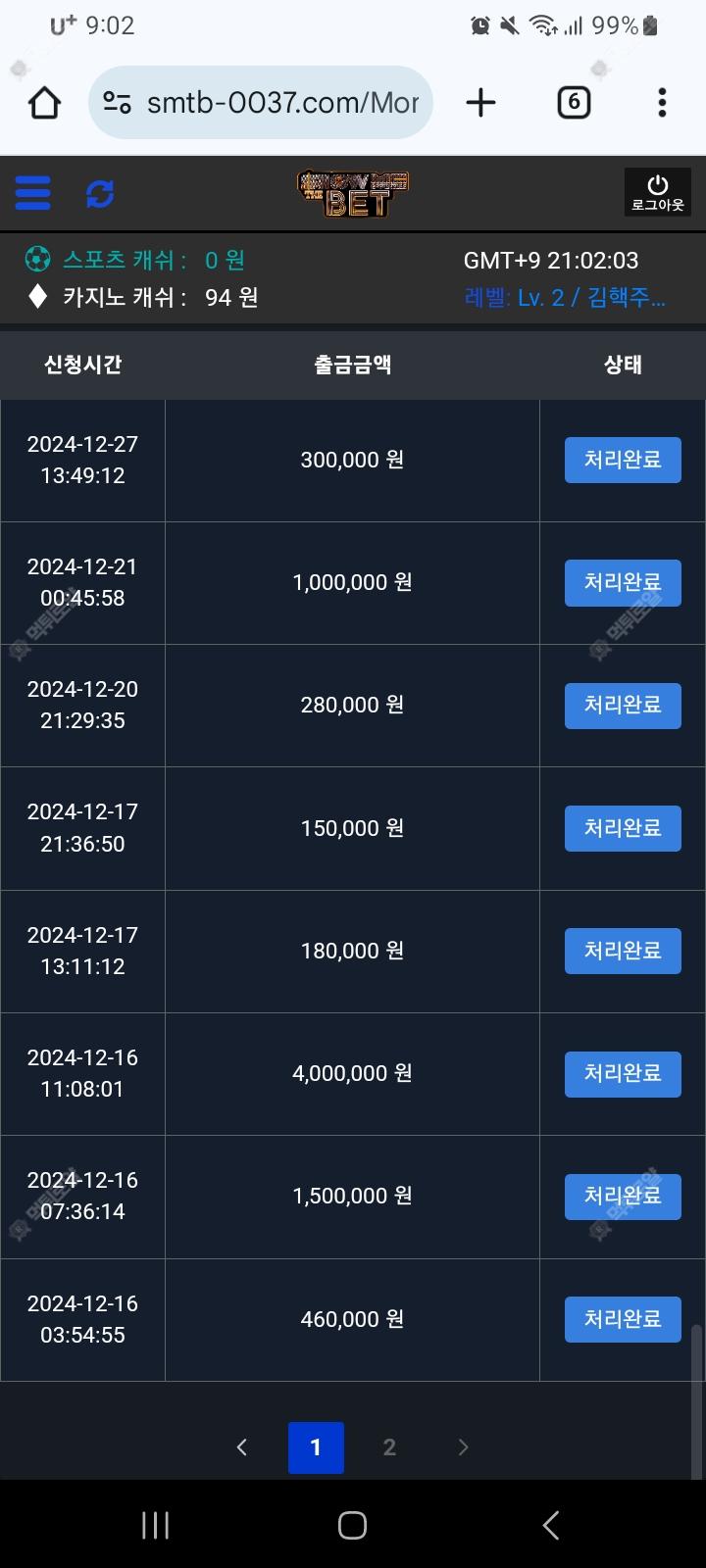Tap the next page arrow
The image size is (706, 1568).
tap(463, 1447)
